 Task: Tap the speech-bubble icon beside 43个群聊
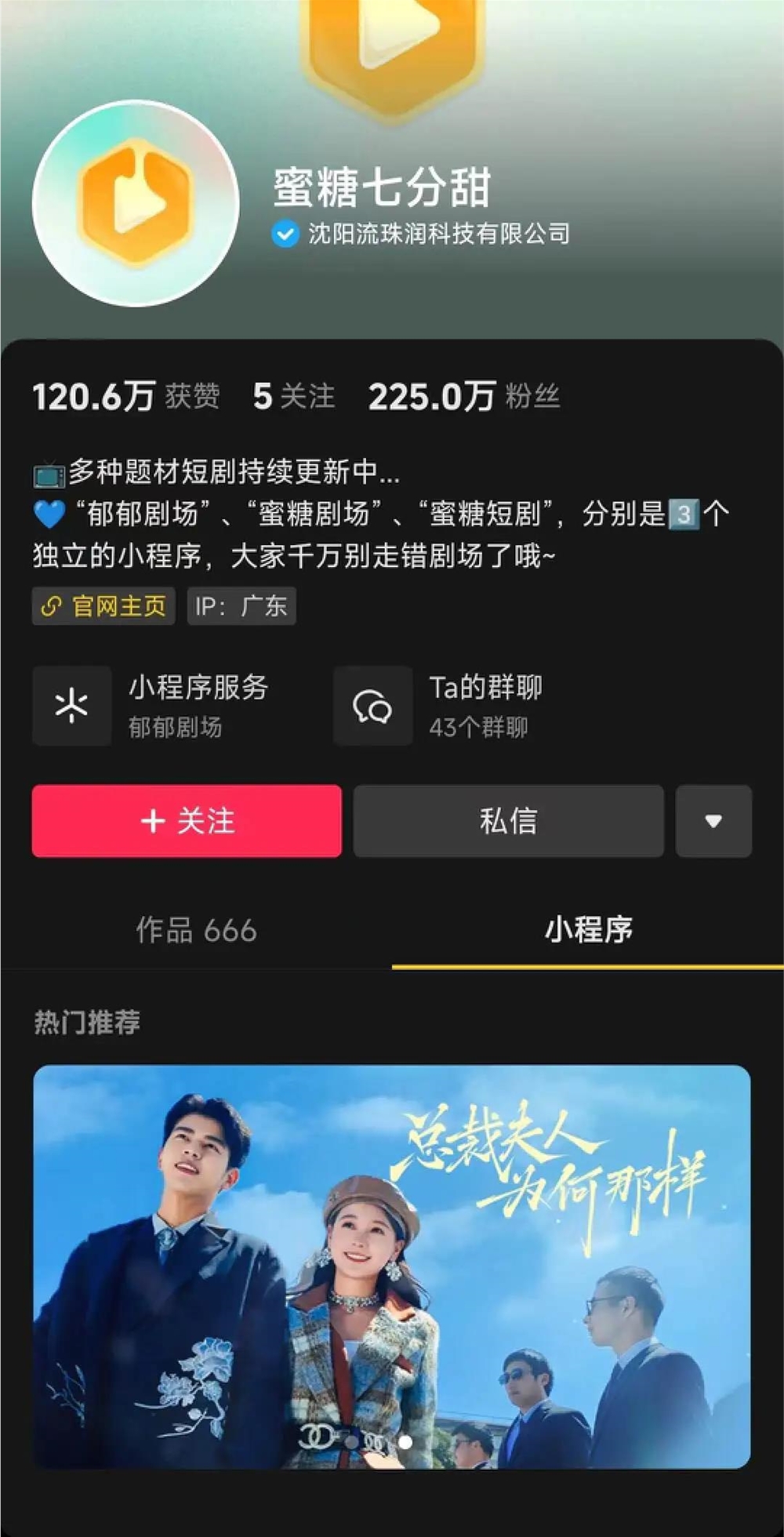click(373, 705)
